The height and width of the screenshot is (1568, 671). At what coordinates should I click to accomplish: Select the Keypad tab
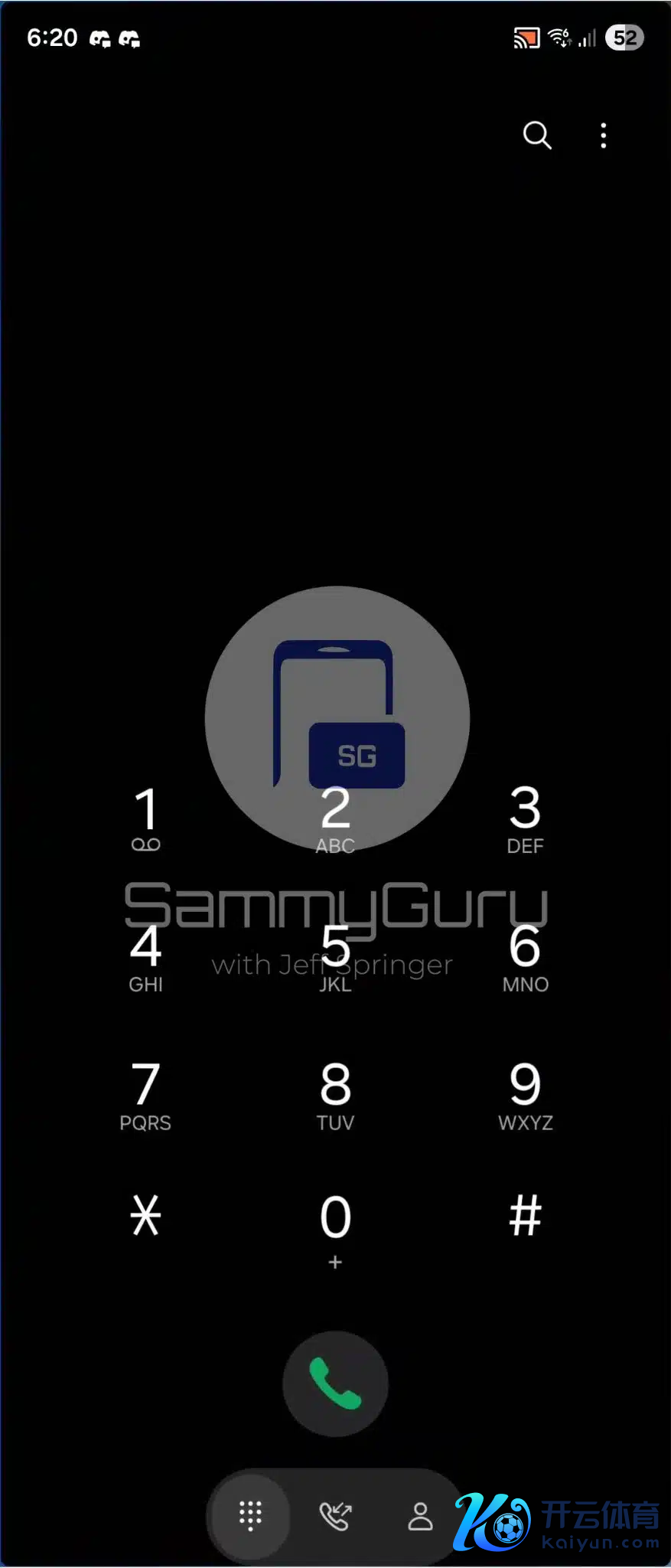[x=250, y=1516]
